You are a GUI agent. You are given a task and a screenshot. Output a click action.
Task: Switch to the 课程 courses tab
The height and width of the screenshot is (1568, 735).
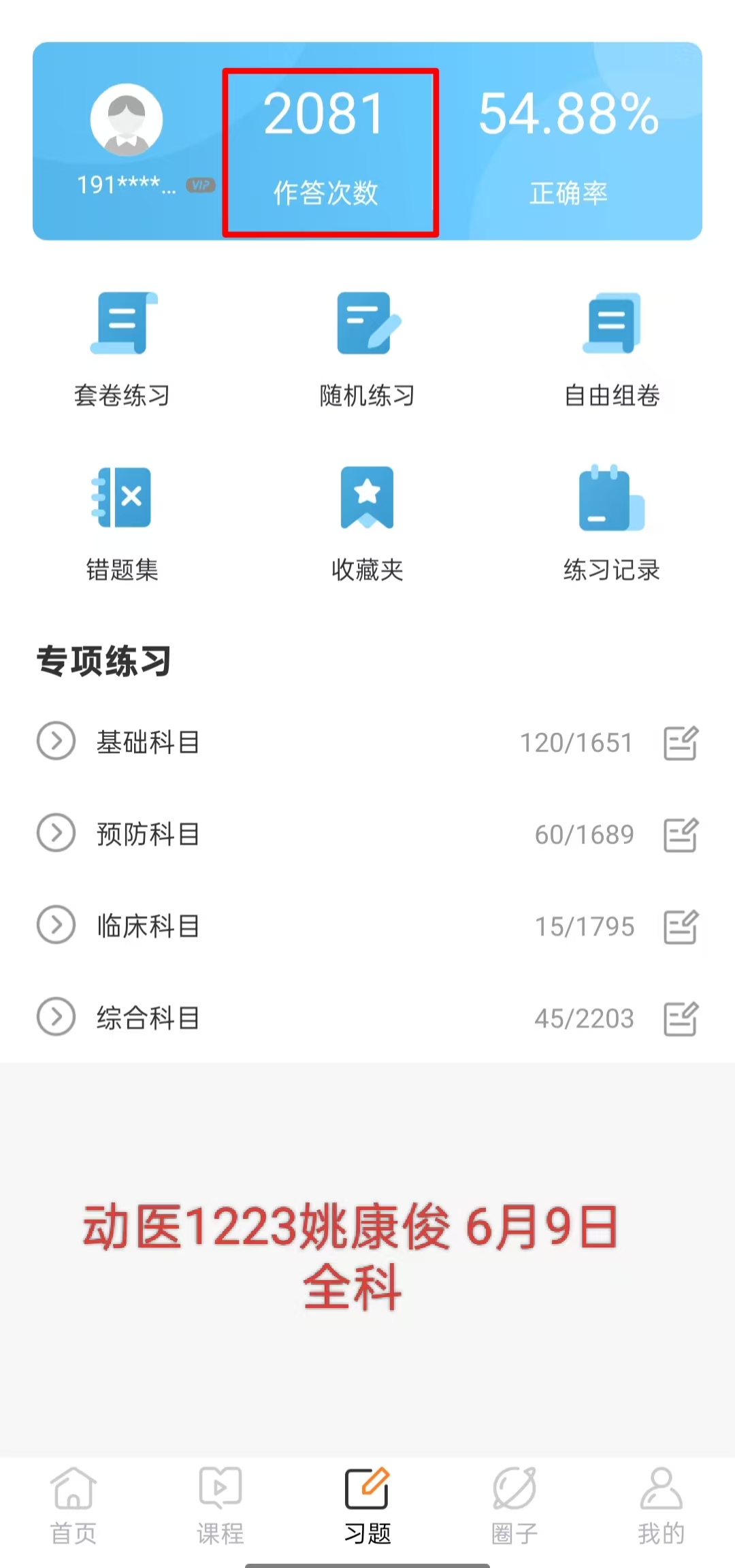click(220, 1505)
